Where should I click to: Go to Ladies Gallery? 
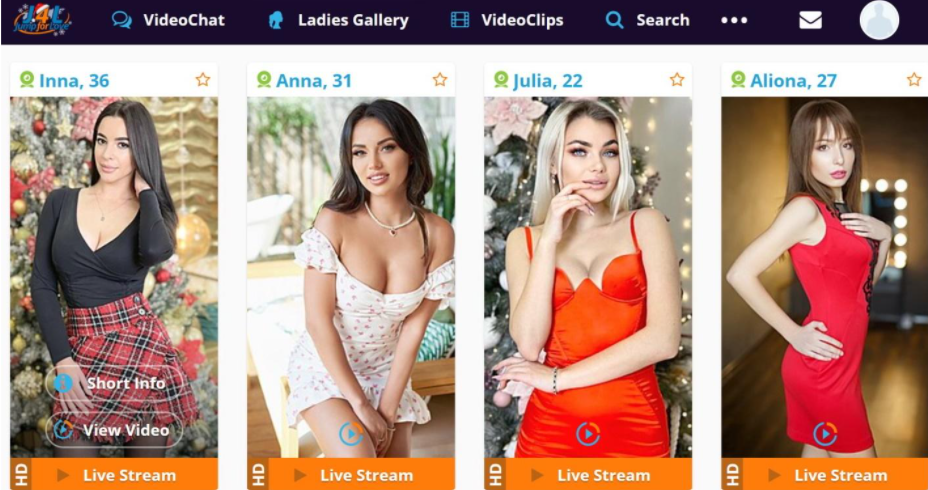click(338, 20)
